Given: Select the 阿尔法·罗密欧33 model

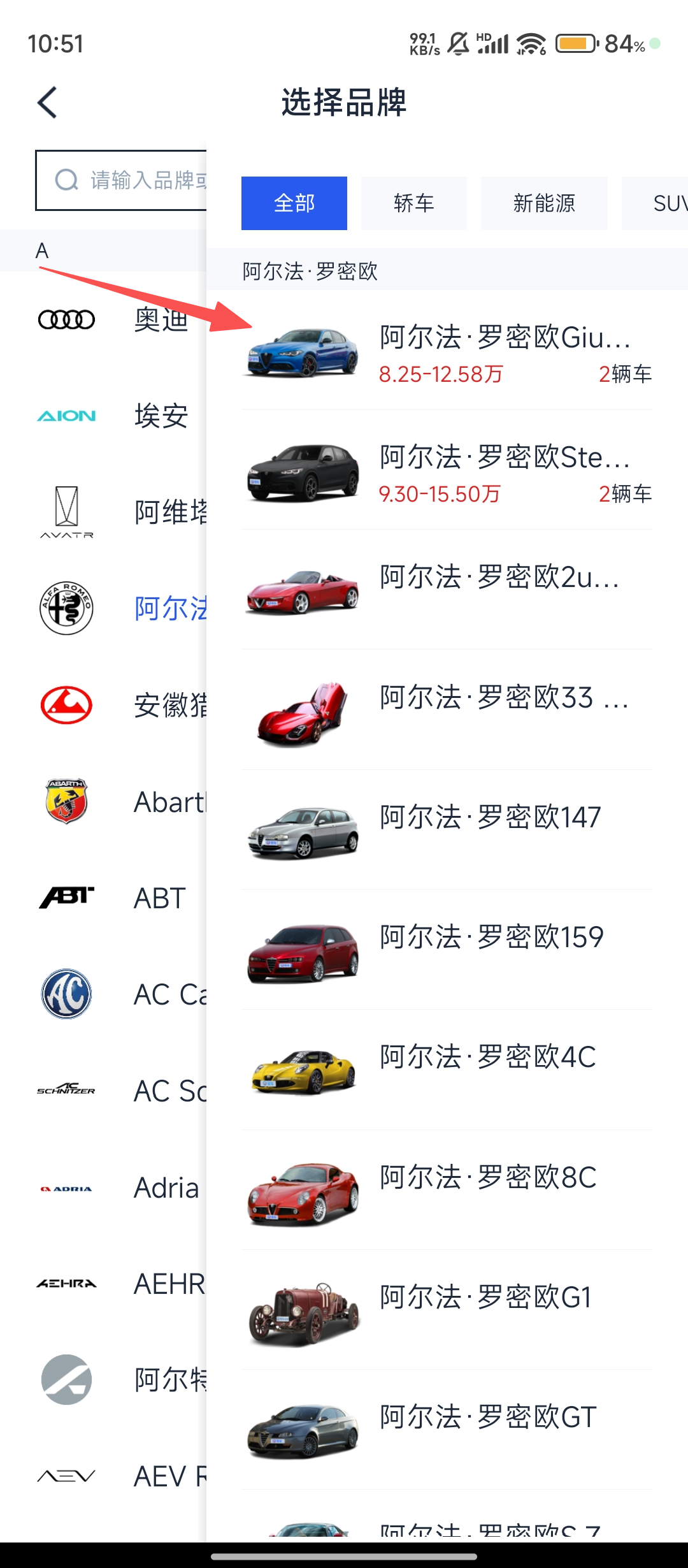Looking at the screenshot, I should [x=446, y=710].
